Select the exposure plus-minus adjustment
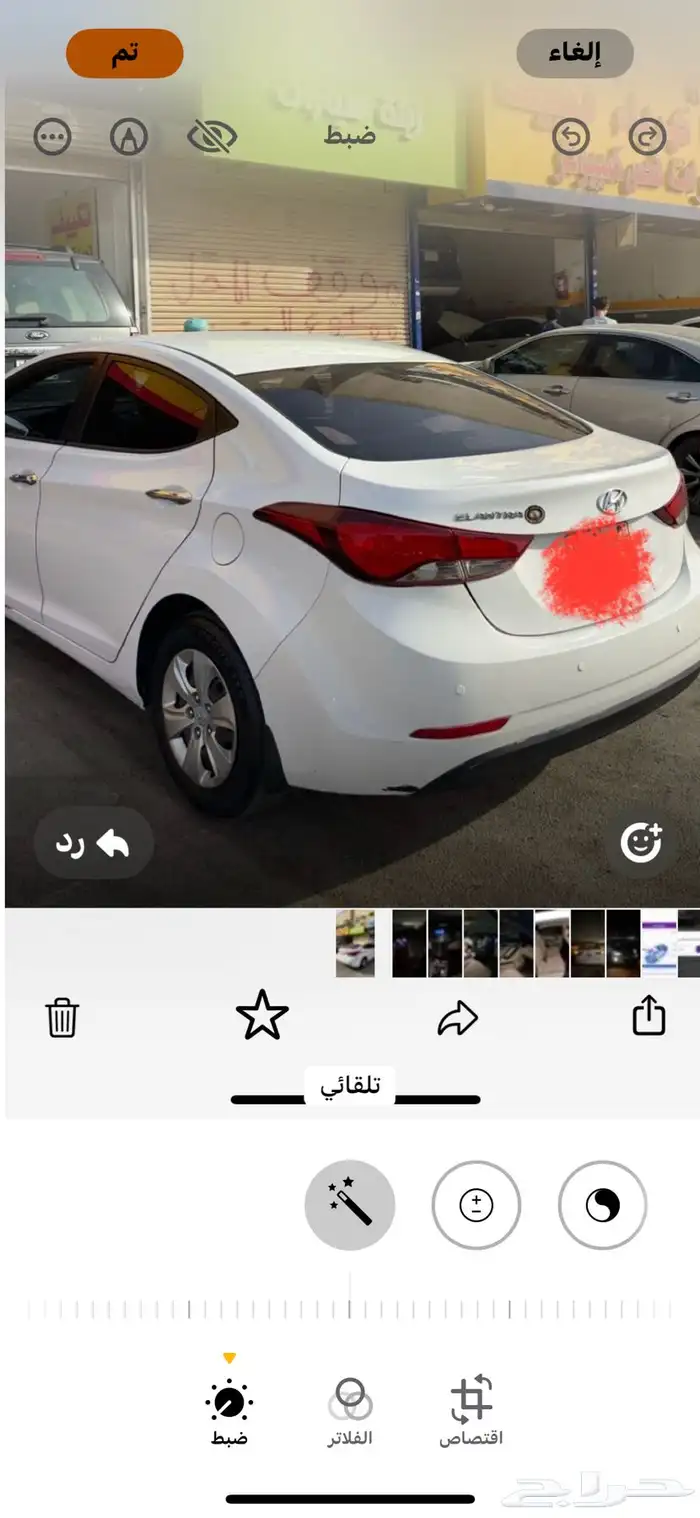 (x=476, y=1205)
